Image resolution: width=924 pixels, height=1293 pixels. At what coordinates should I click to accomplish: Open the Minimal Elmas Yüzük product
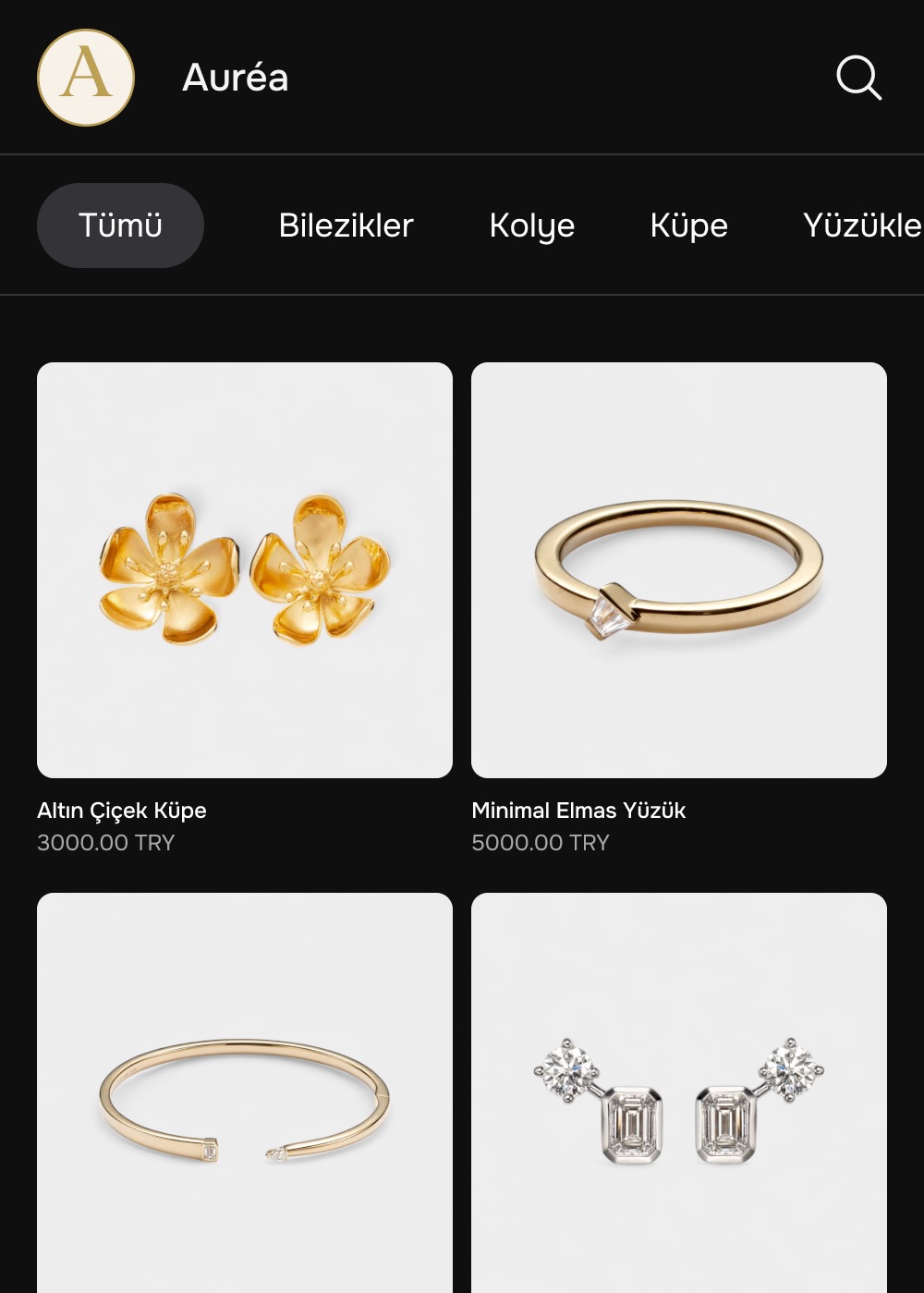679,570
